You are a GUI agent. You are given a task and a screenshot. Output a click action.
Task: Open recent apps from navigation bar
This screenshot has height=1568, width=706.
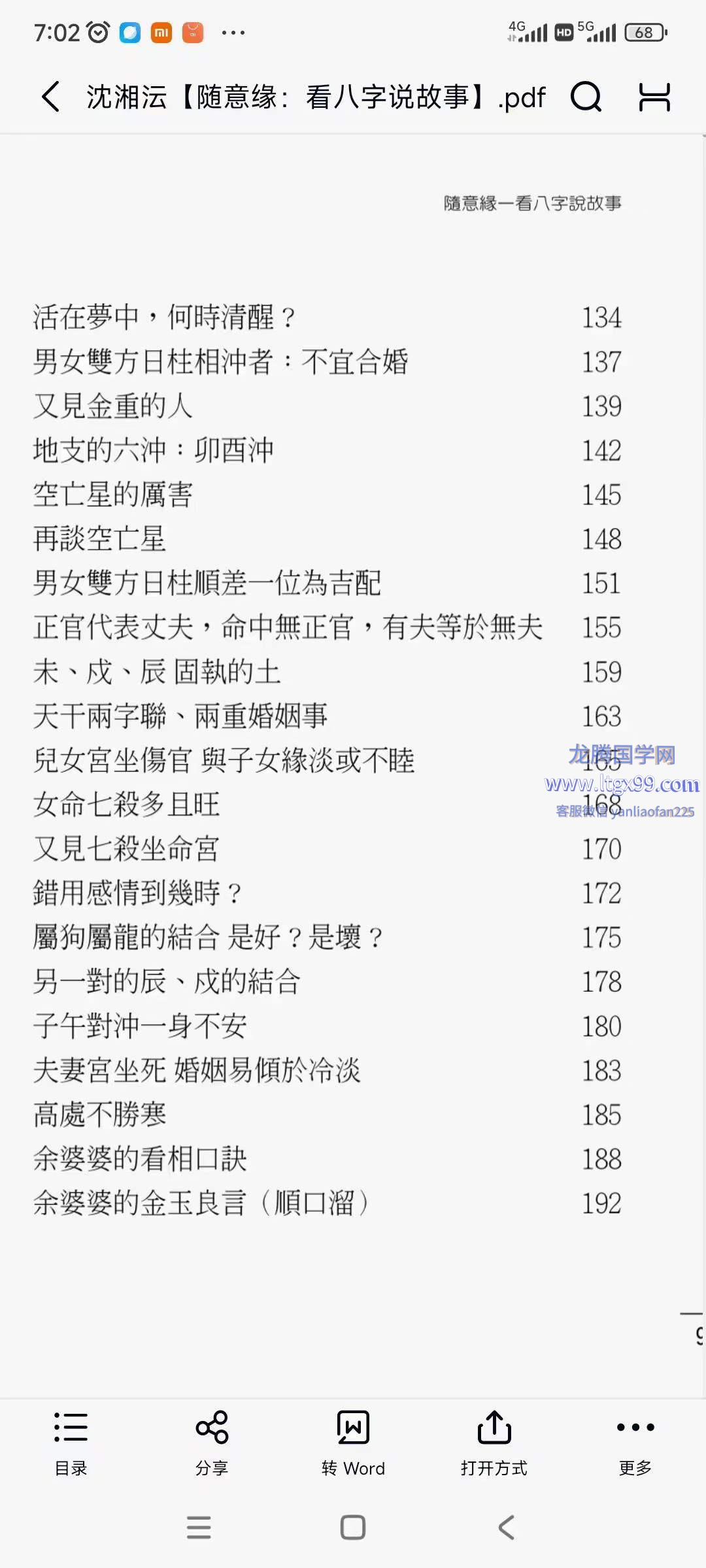coord(199,1527)
